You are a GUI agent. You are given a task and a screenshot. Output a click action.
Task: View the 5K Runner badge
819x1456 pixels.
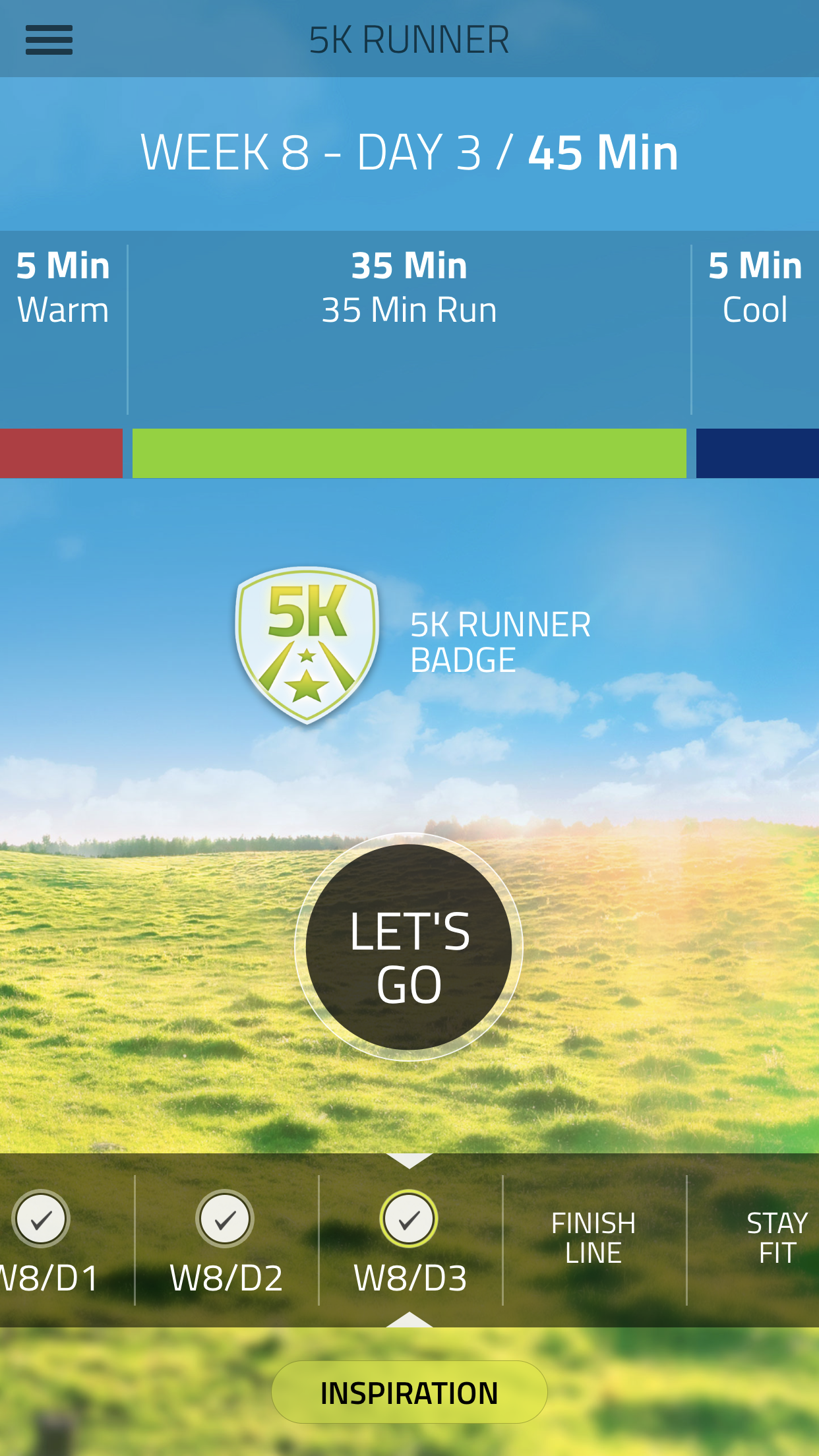(307, 645)
